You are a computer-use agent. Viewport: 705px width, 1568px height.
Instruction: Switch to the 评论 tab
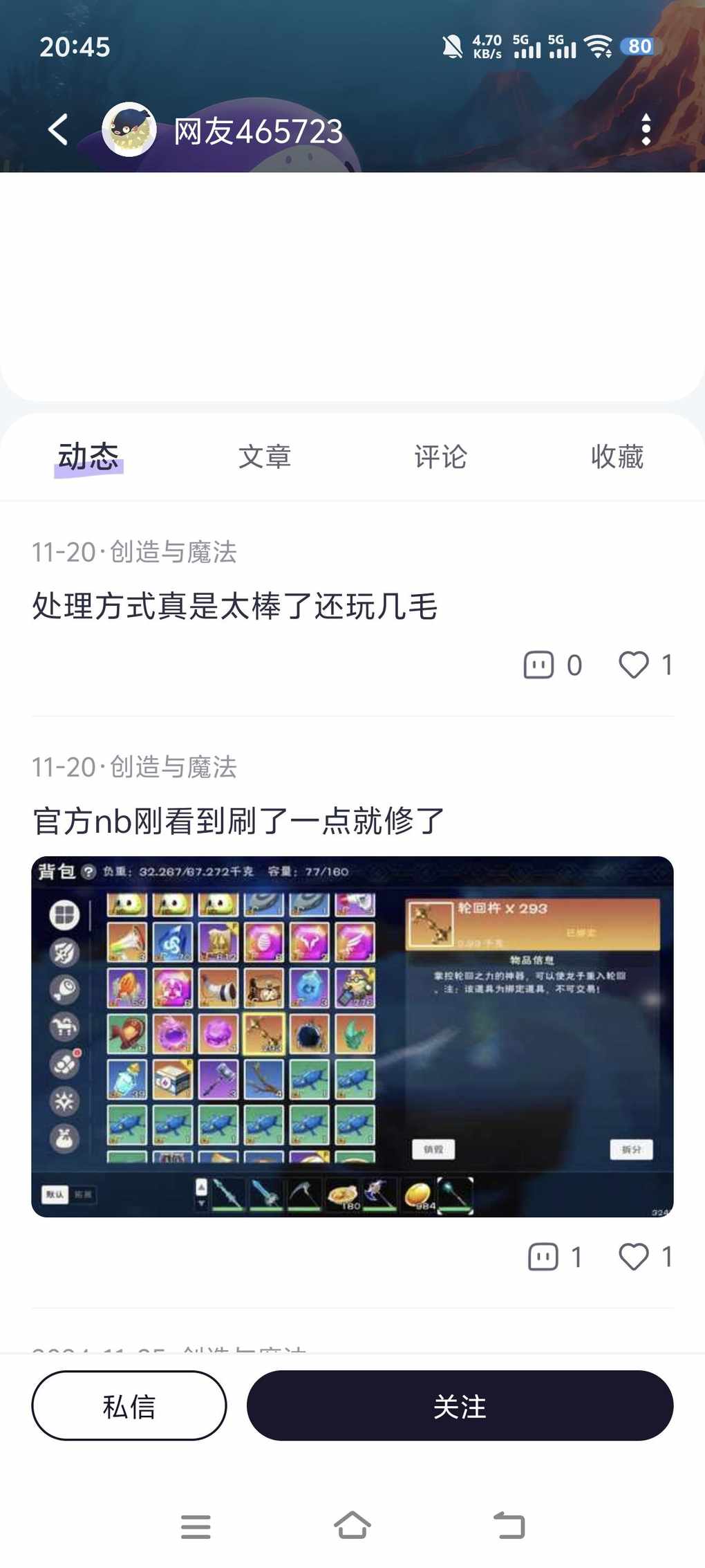click(x=440, y=456)
